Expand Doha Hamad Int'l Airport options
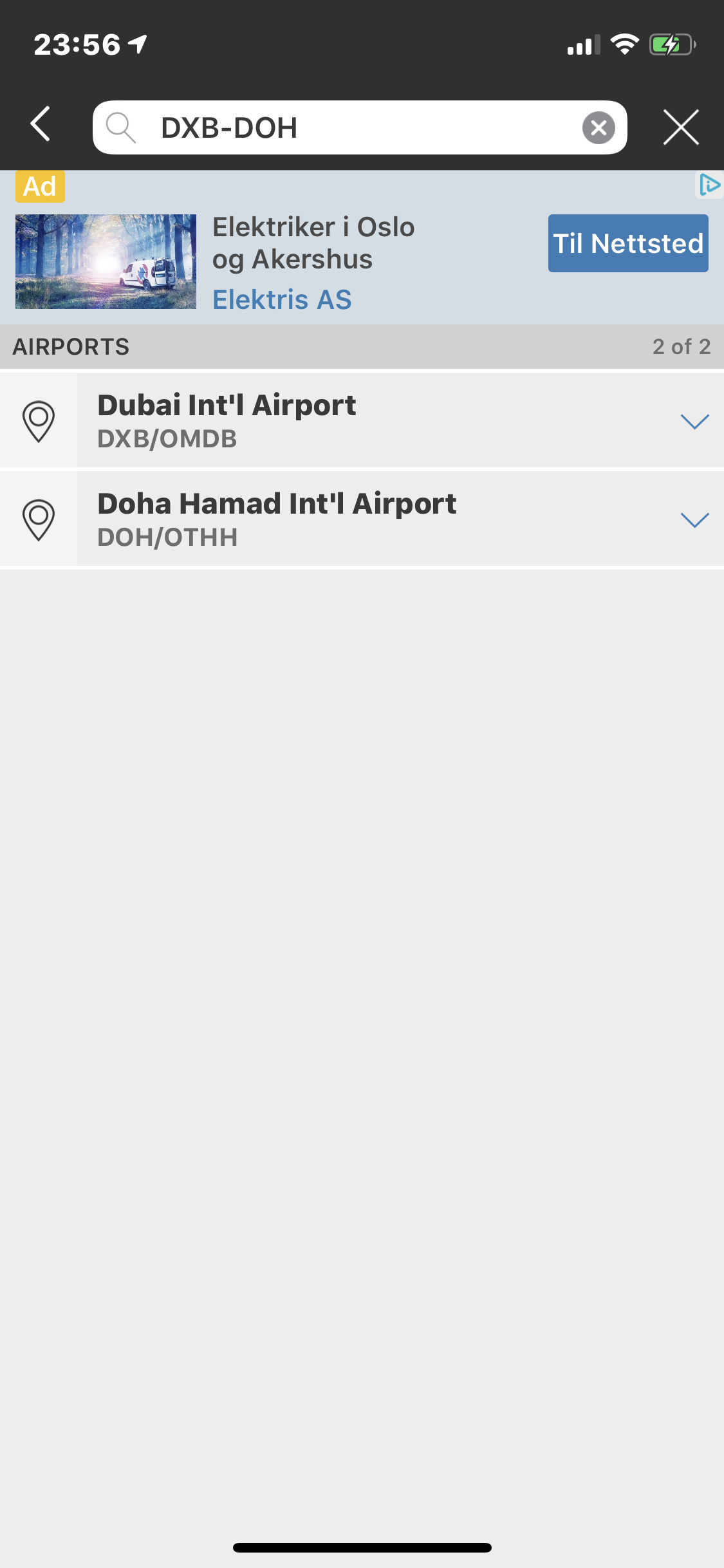 coord(694,519)
